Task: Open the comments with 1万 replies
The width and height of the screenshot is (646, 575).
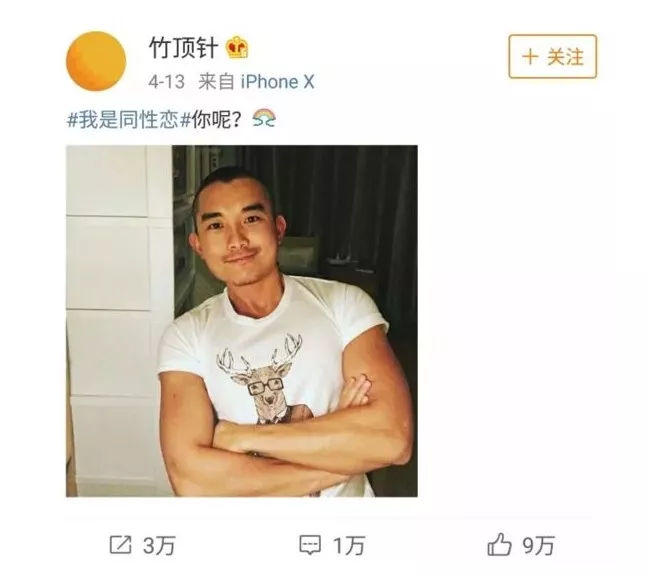Action: pyautogui.click(x=333, y=545)
